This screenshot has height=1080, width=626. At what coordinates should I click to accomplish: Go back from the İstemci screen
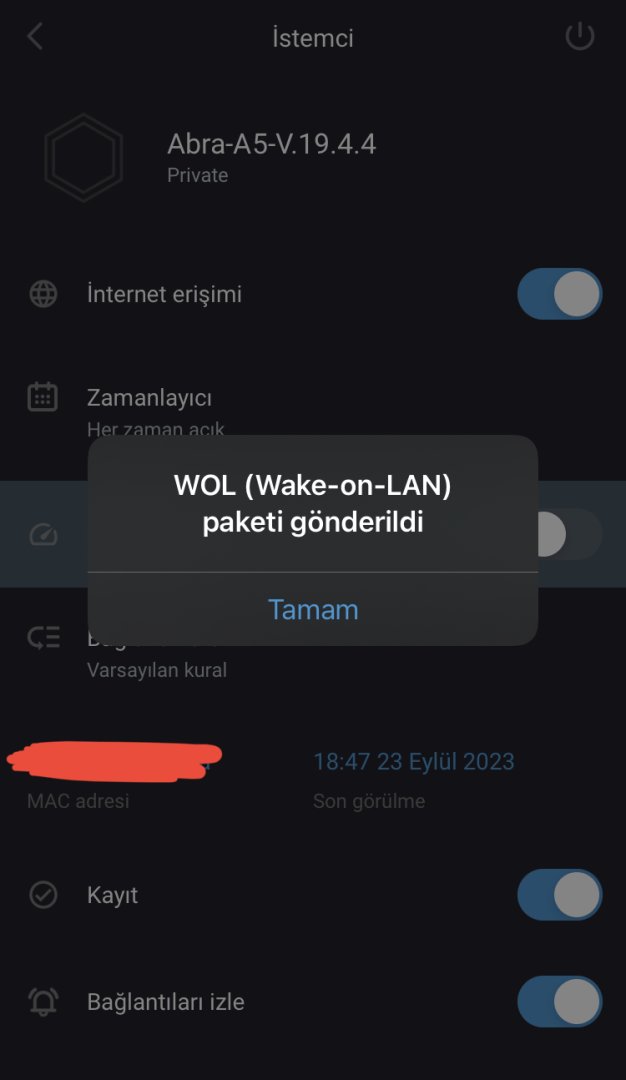pos(35,37)
